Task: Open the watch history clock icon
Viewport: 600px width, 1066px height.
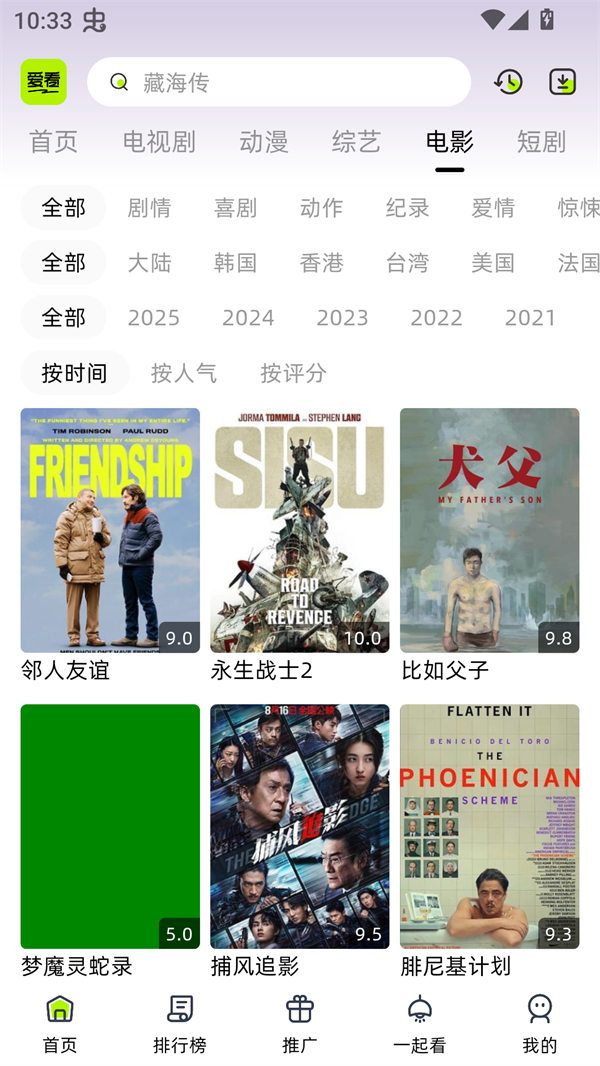Action: click(x=508, y=82)
